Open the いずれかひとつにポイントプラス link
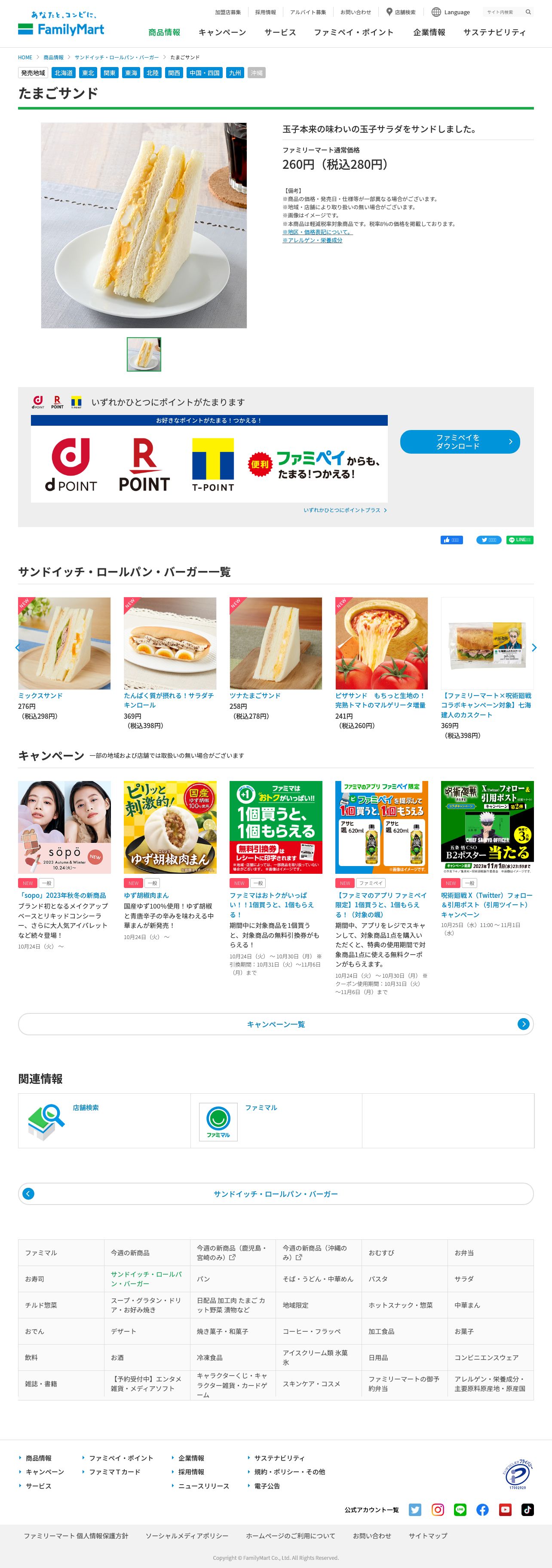Viewport: 552px width, 1568px height. pos(345,510)
